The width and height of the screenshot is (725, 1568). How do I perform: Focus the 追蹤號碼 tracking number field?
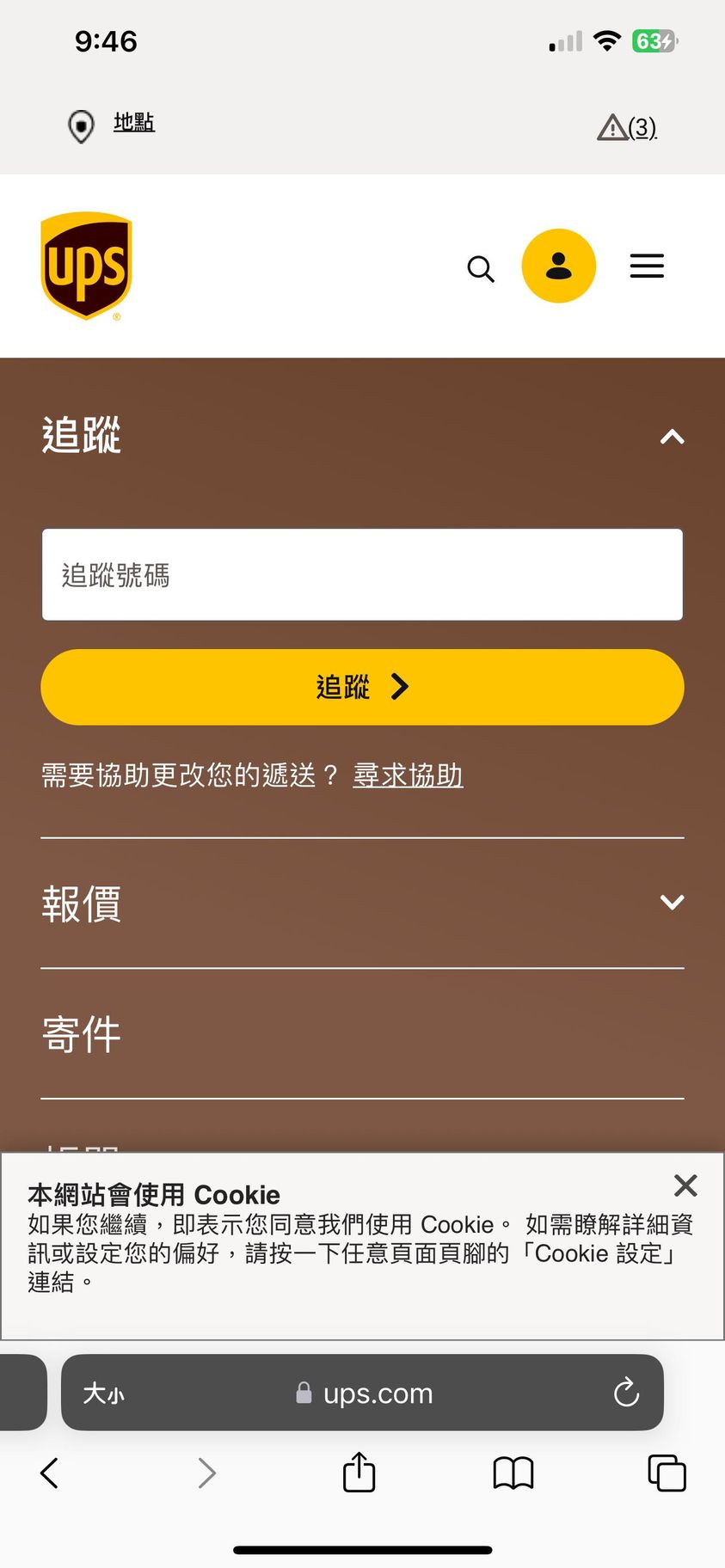point(362,574)
